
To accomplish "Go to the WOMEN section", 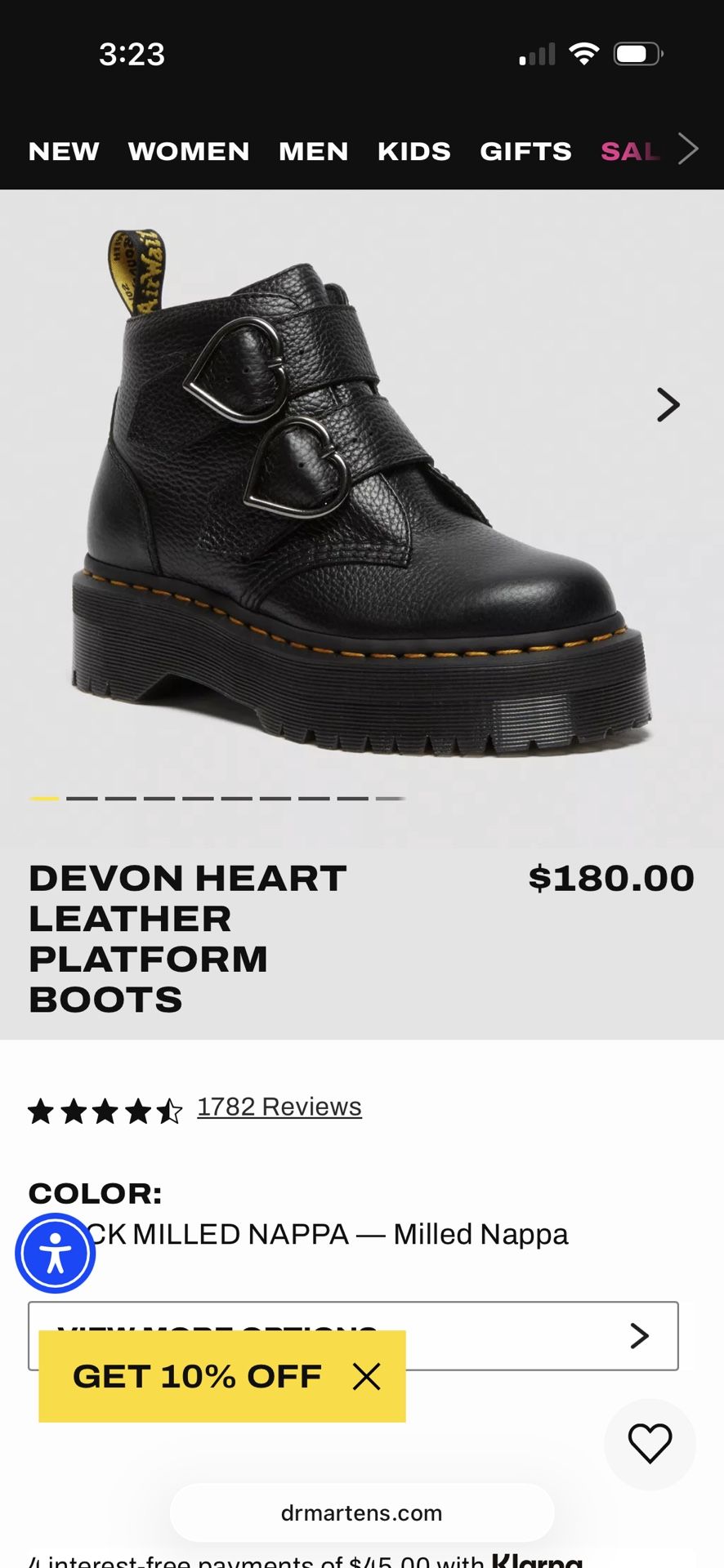I will pyautogui.click(x=188, y=151).
